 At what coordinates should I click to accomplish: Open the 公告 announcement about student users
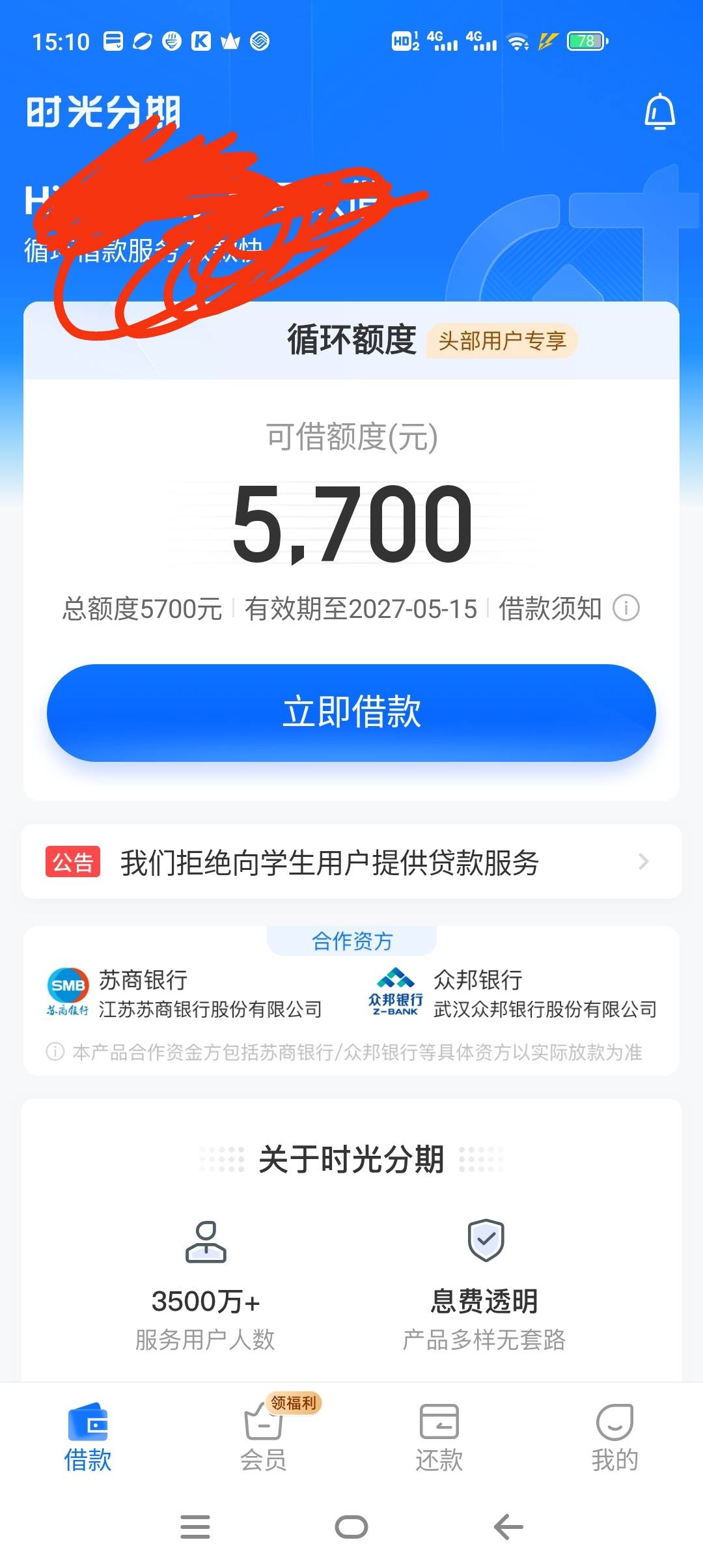point(351,861)
